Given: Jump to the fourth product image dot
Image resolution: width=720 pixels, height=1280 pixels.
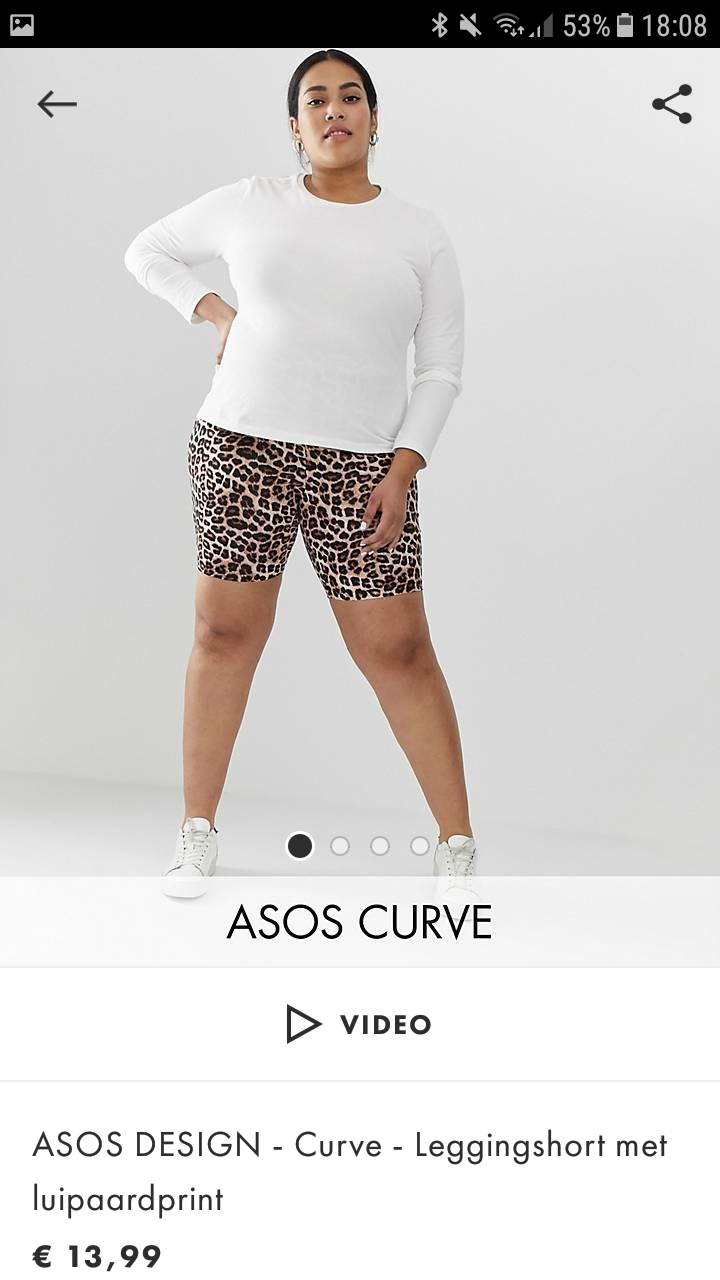Looking at the screenshot, I should (420, 846).
